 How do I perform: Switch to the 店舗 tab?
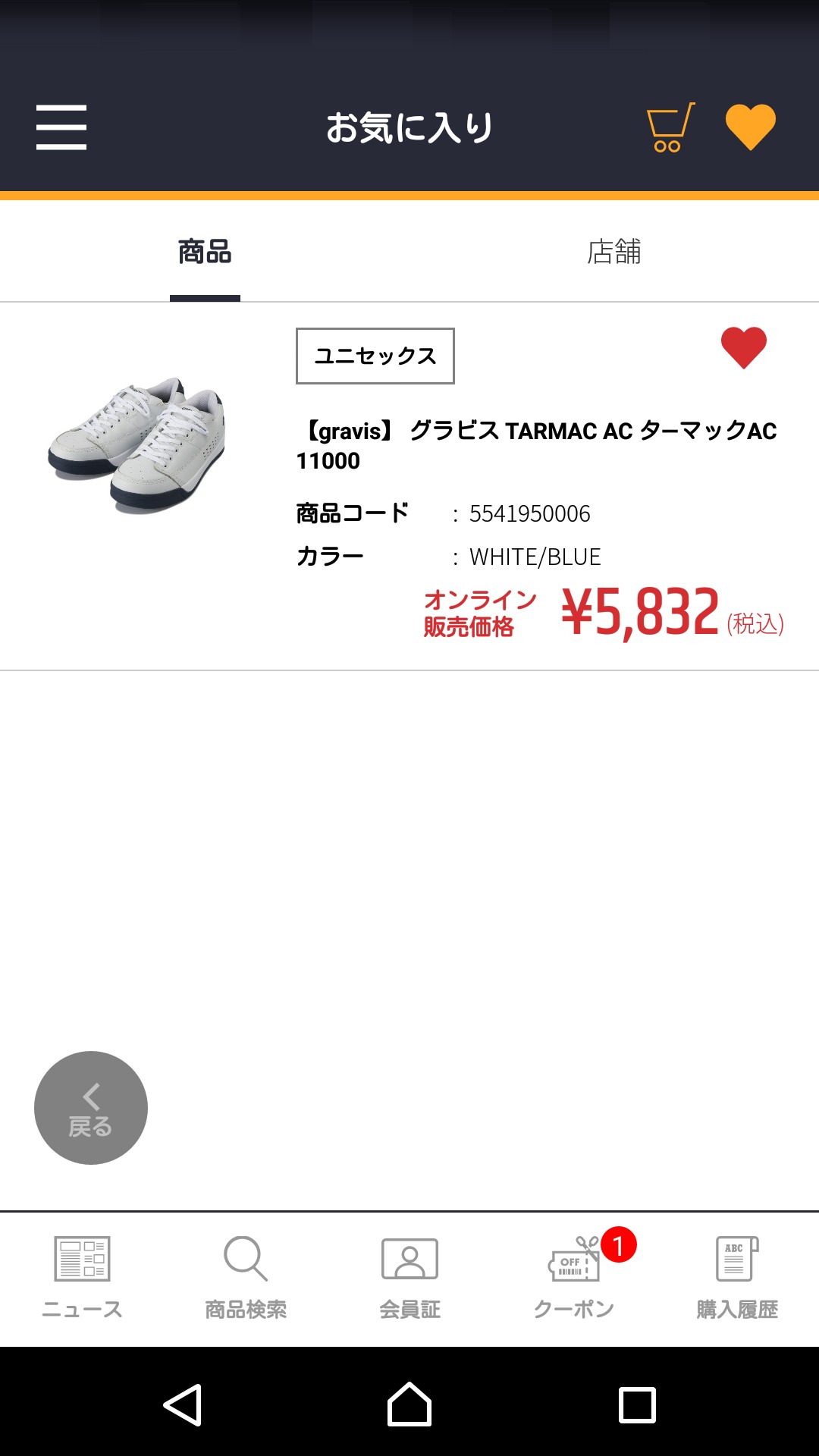pos(613,252)
